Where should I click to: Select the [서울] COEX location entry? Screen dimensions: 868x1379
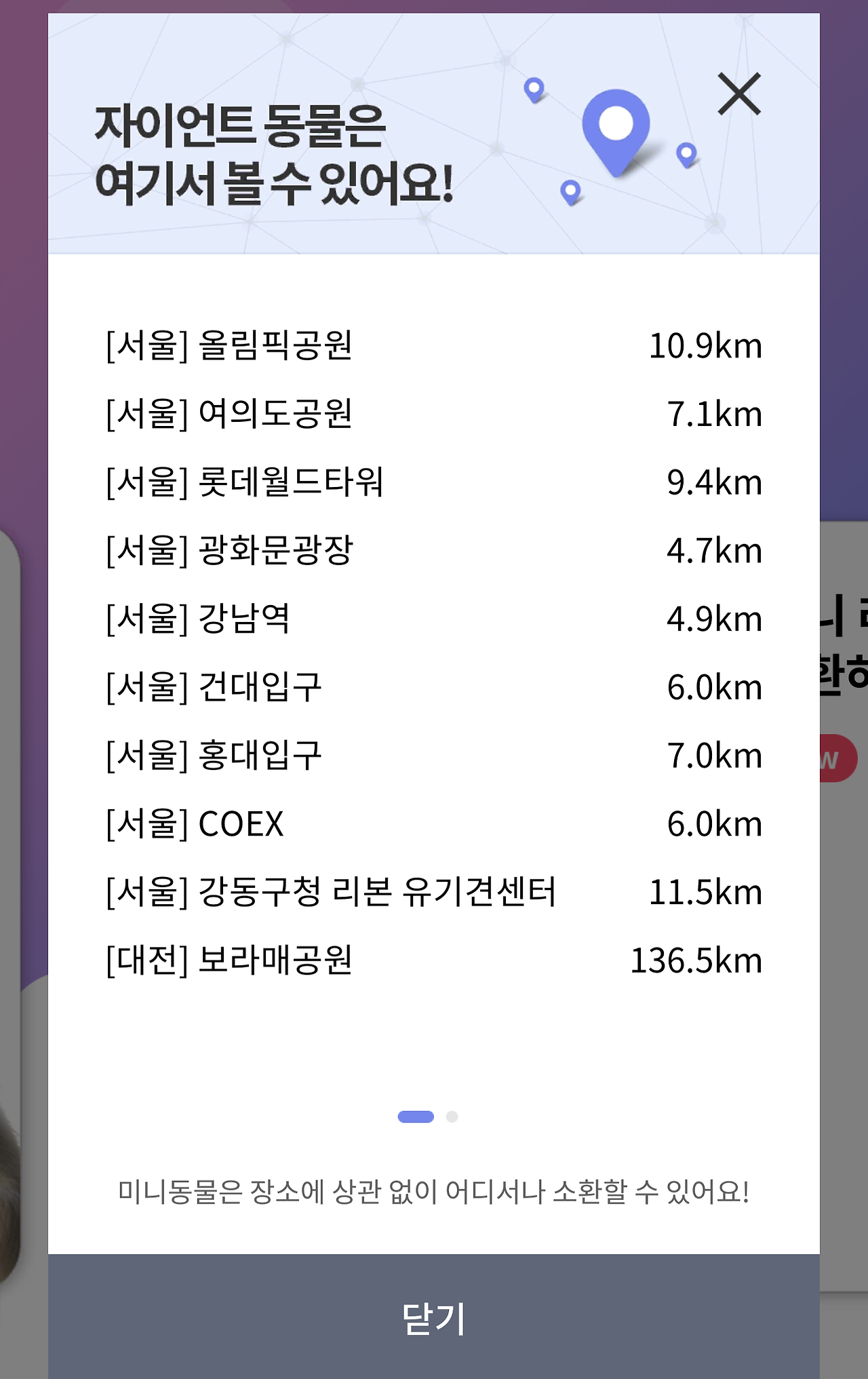click(x=434, y=824)
